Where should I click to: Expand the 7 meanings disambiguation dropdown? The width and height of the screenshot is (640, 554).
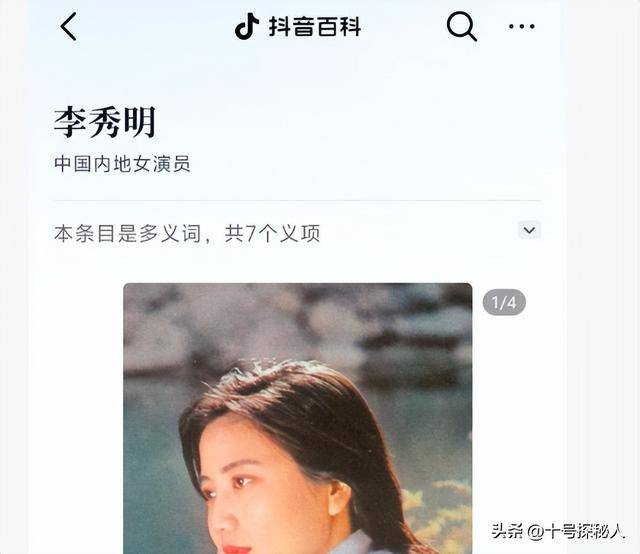point(529,230)
